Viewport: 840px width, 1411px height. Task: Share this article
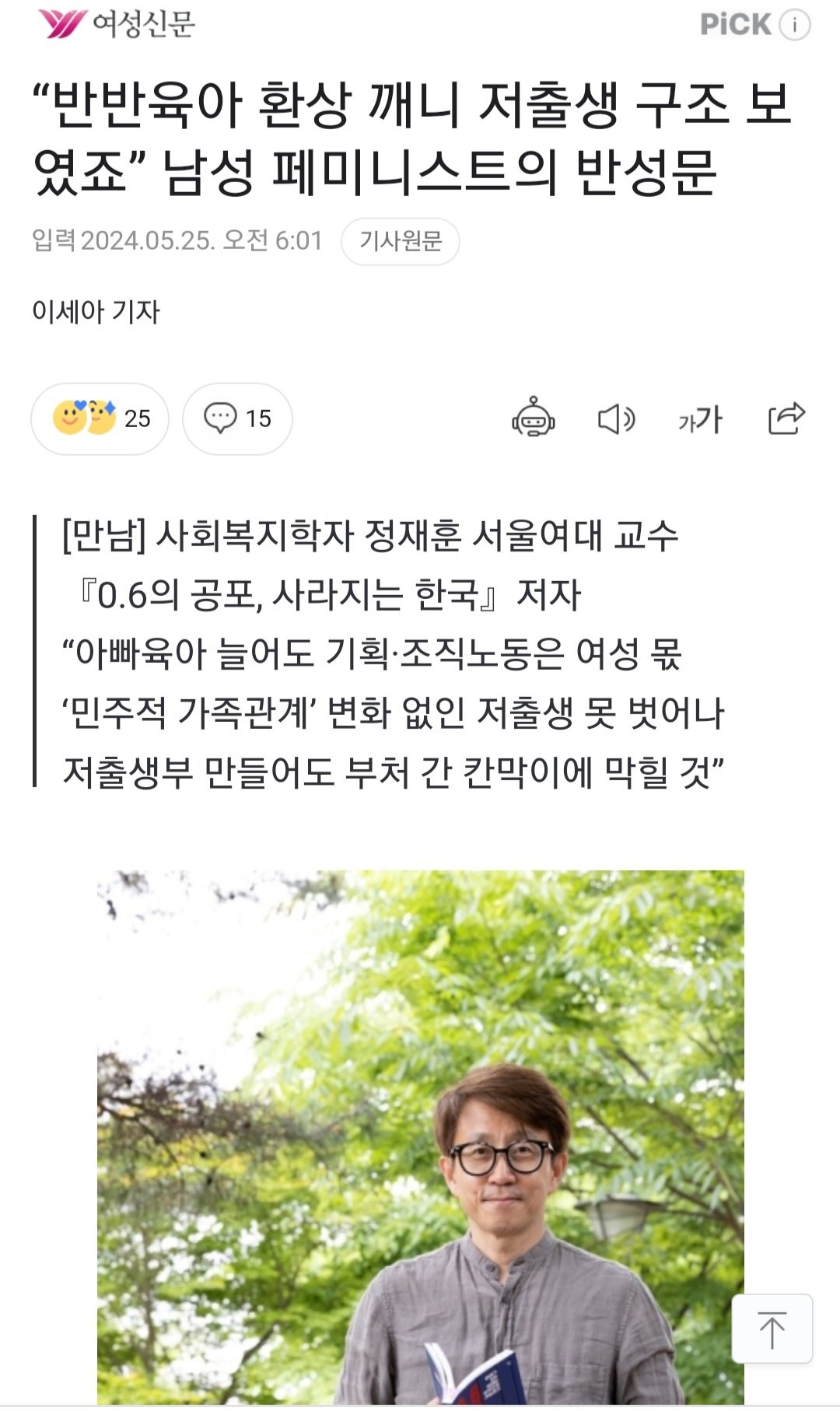(786, 418)
